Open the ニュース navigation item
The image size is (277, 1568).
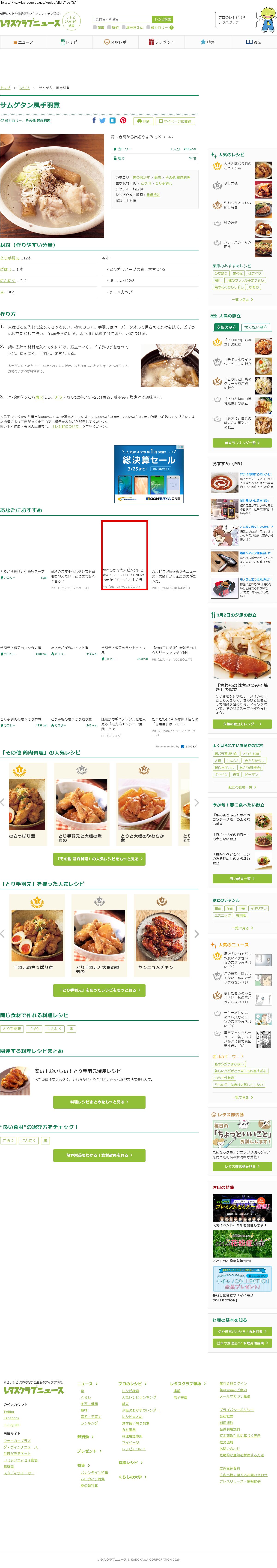[23, 42]
